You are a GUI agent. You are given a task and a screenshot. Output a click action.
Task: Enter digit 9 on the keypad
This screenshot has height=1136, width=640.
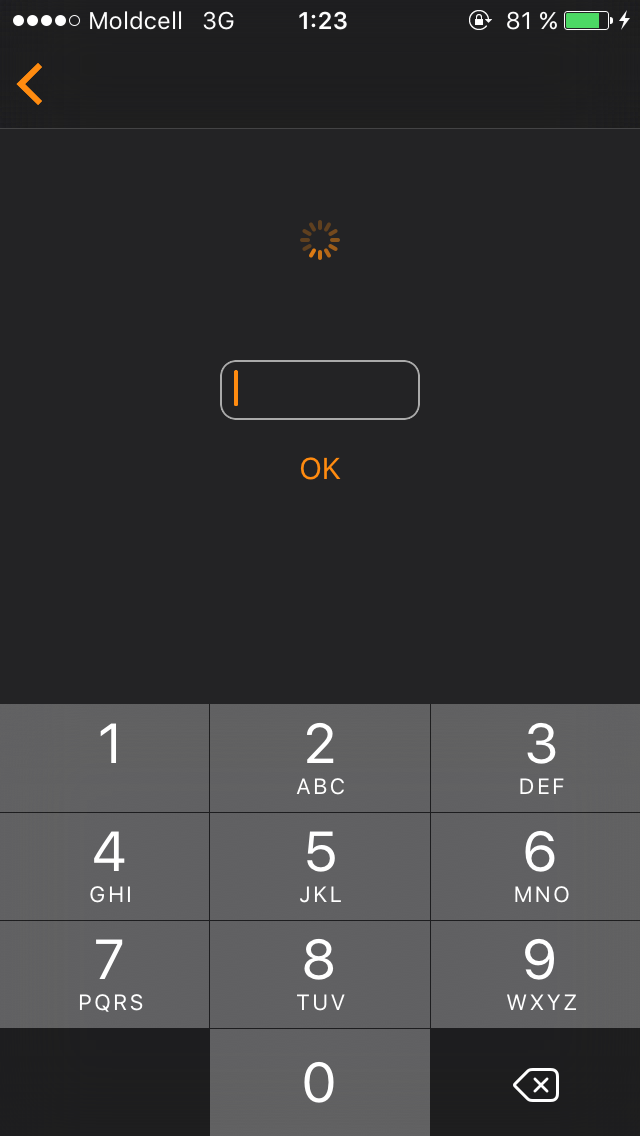pyautogui.click(x=536, y=974)
